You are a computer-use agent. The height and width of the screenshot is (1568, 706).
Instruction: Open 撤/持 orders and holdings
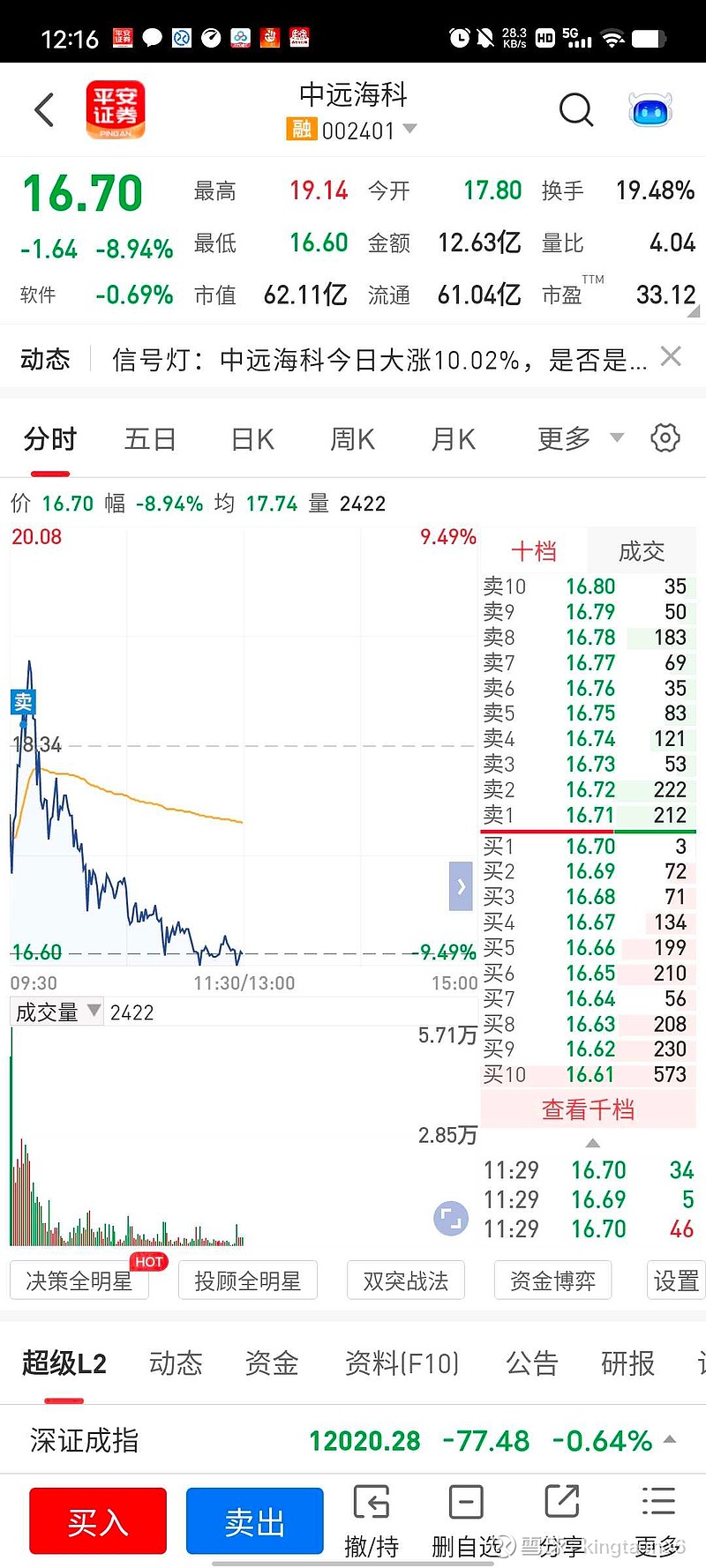(372, 1522)
